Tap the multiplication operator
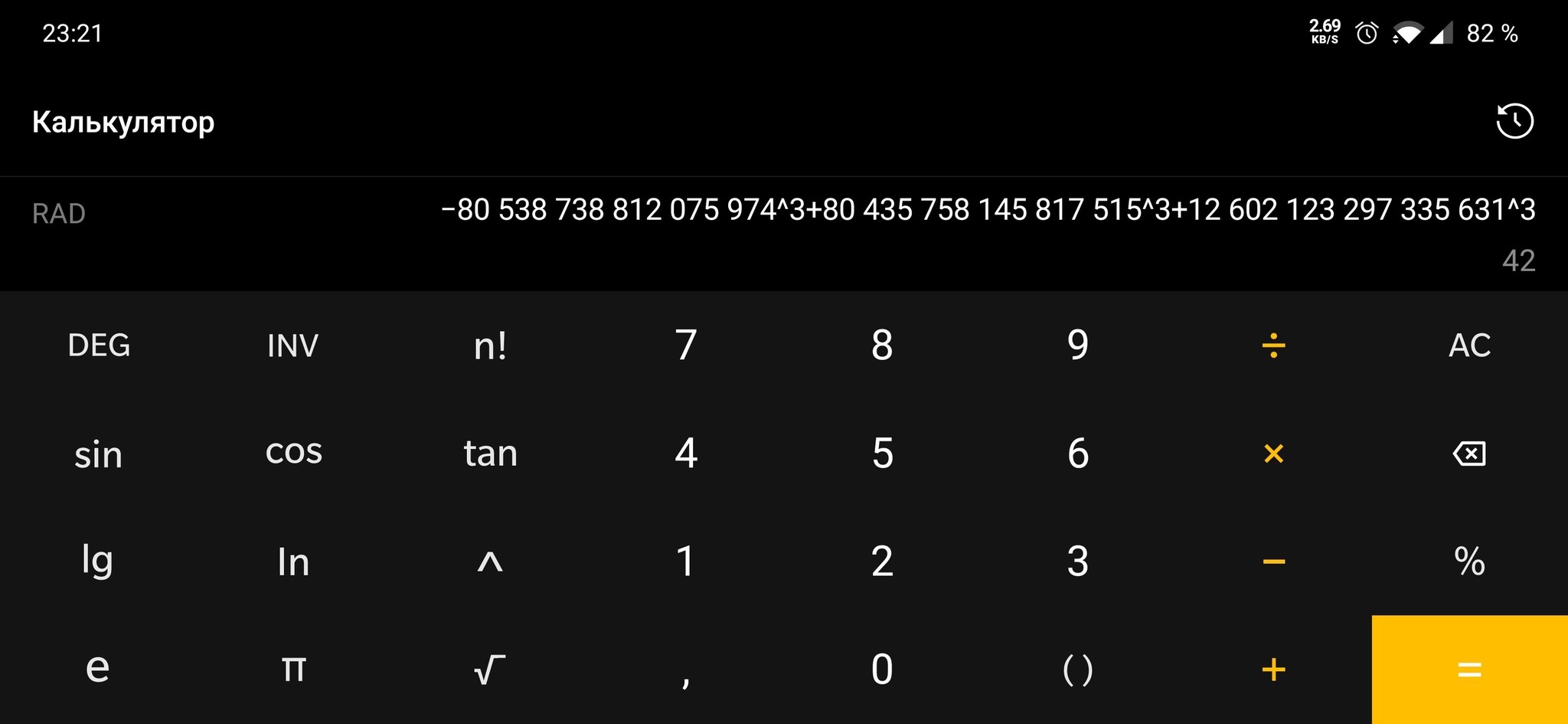Image resolution: width=1568 pixels, height=724 pixels. [x=1273, y=454]
